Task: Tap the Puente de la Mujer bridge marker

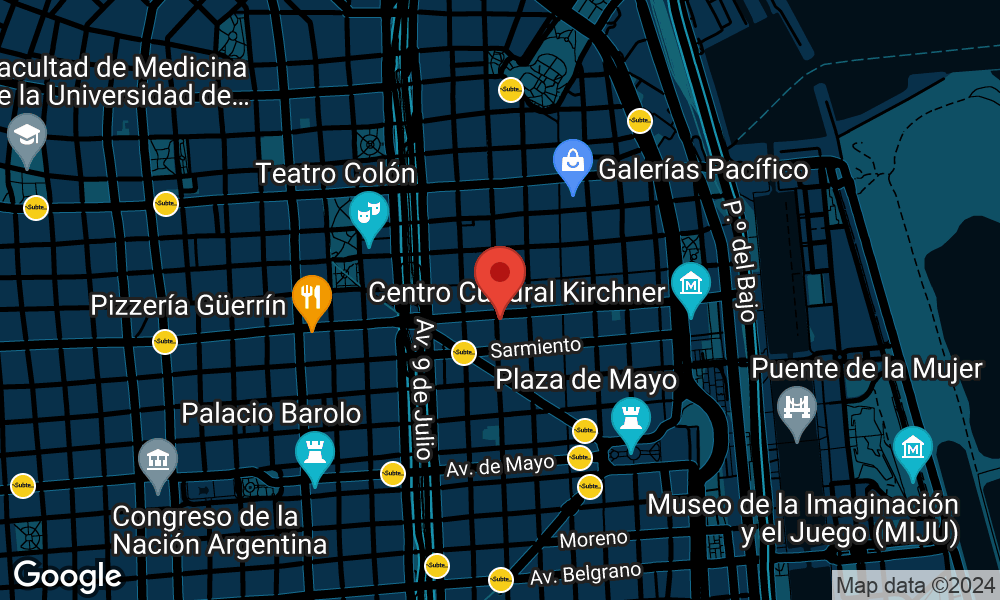Action: [797, 408]
